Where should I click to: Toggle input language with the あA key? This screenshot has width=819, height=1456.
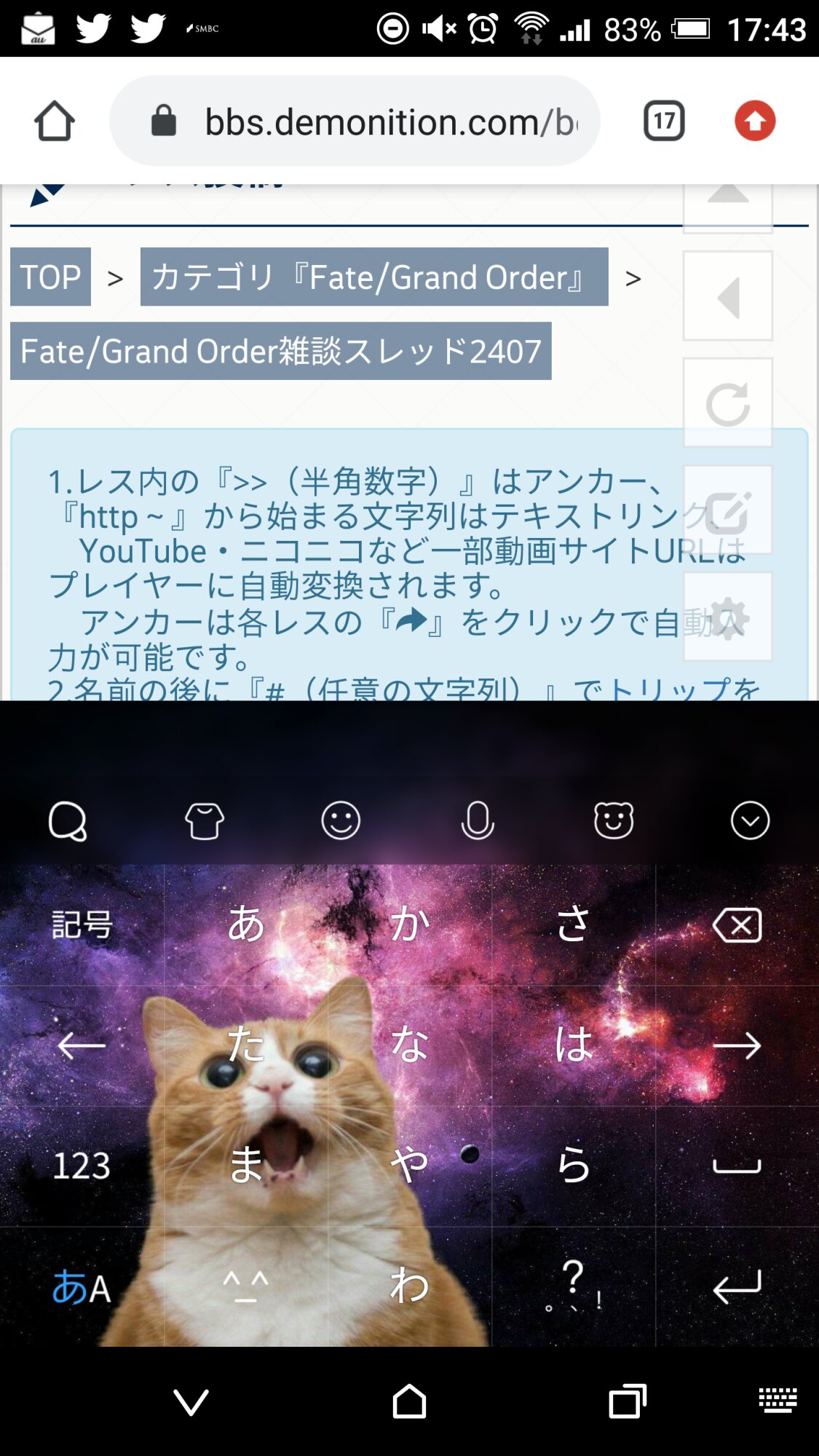[82, 1287]
